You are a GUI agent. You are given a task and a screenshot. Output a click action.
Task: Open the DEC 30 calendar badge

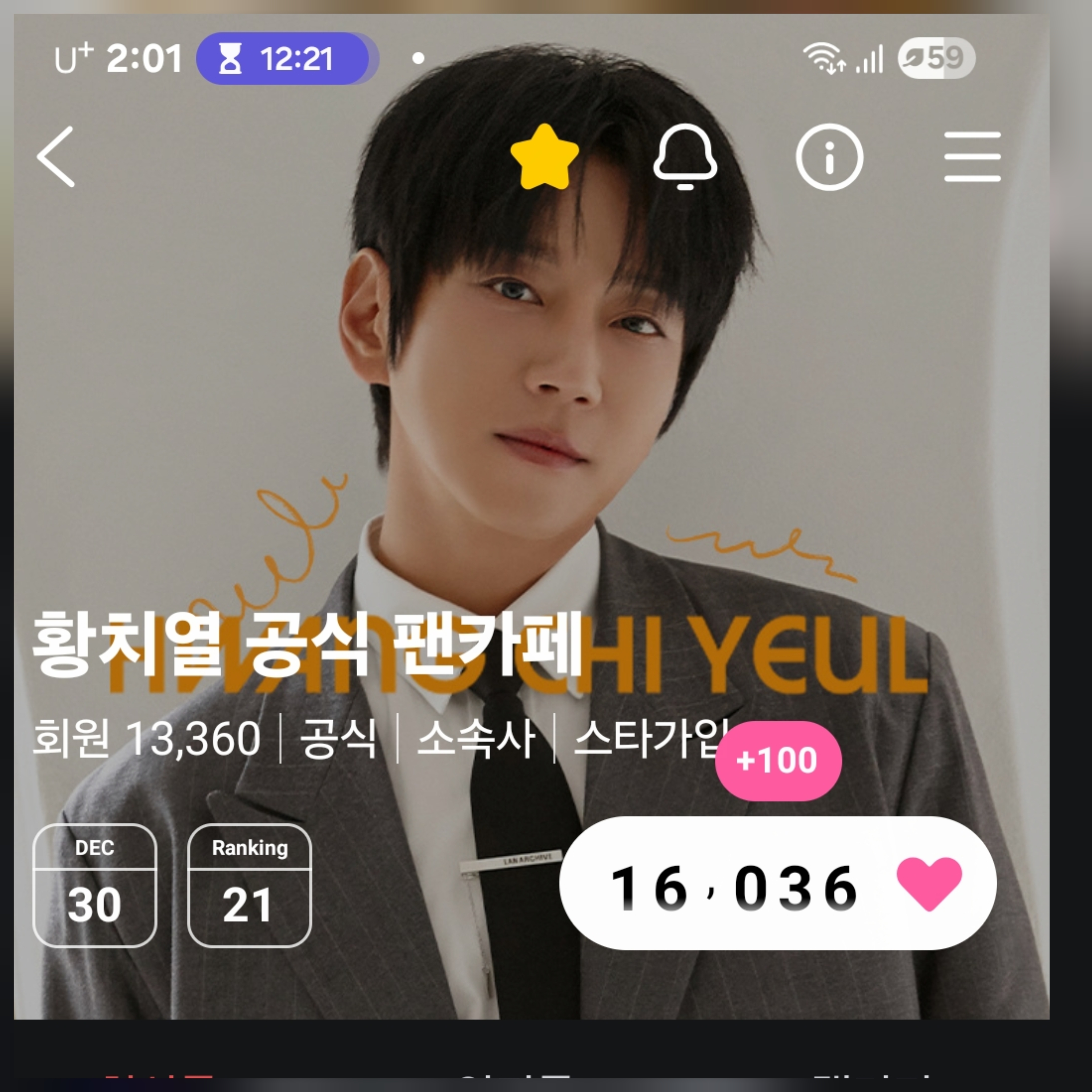pyautogui.click(x=95, y=885)
